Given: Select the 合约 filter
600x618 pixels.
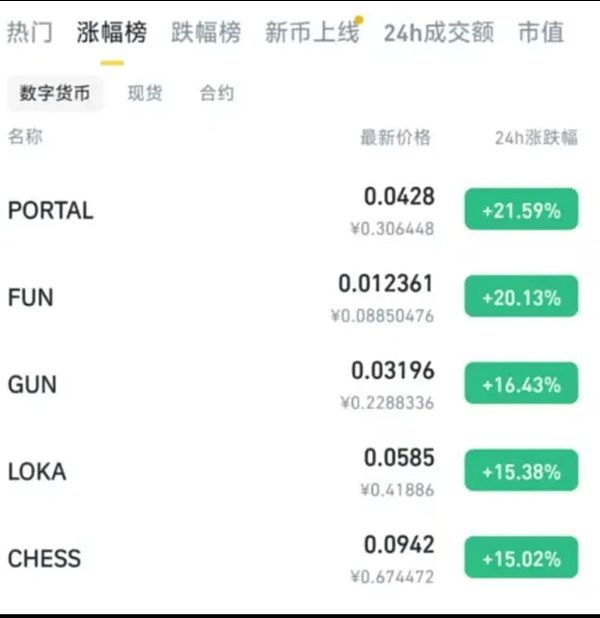Looking at the screenshot, I should [217, 94].
